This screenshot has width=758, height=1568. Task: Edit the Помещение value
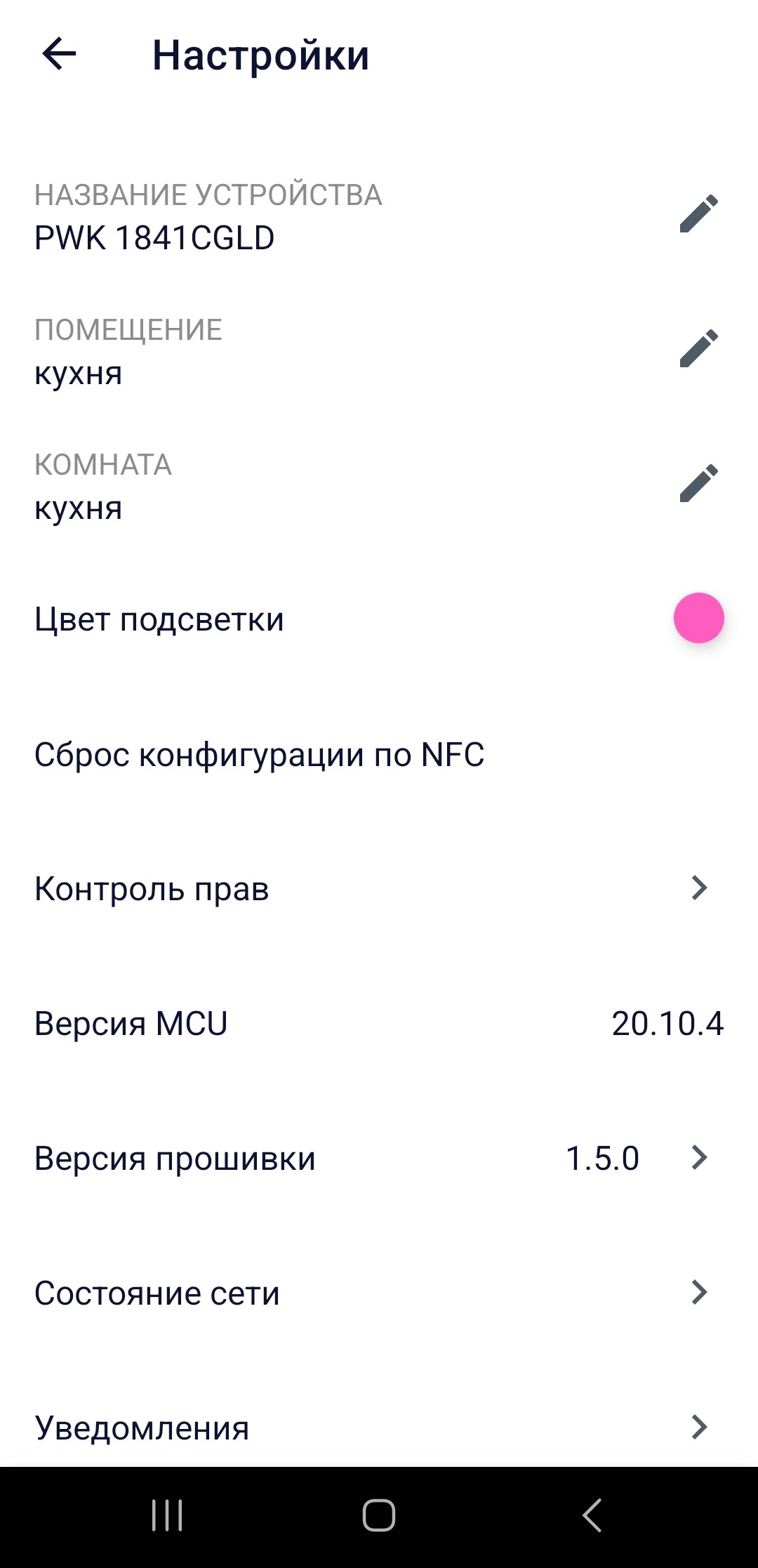click(x=698, y=348)
